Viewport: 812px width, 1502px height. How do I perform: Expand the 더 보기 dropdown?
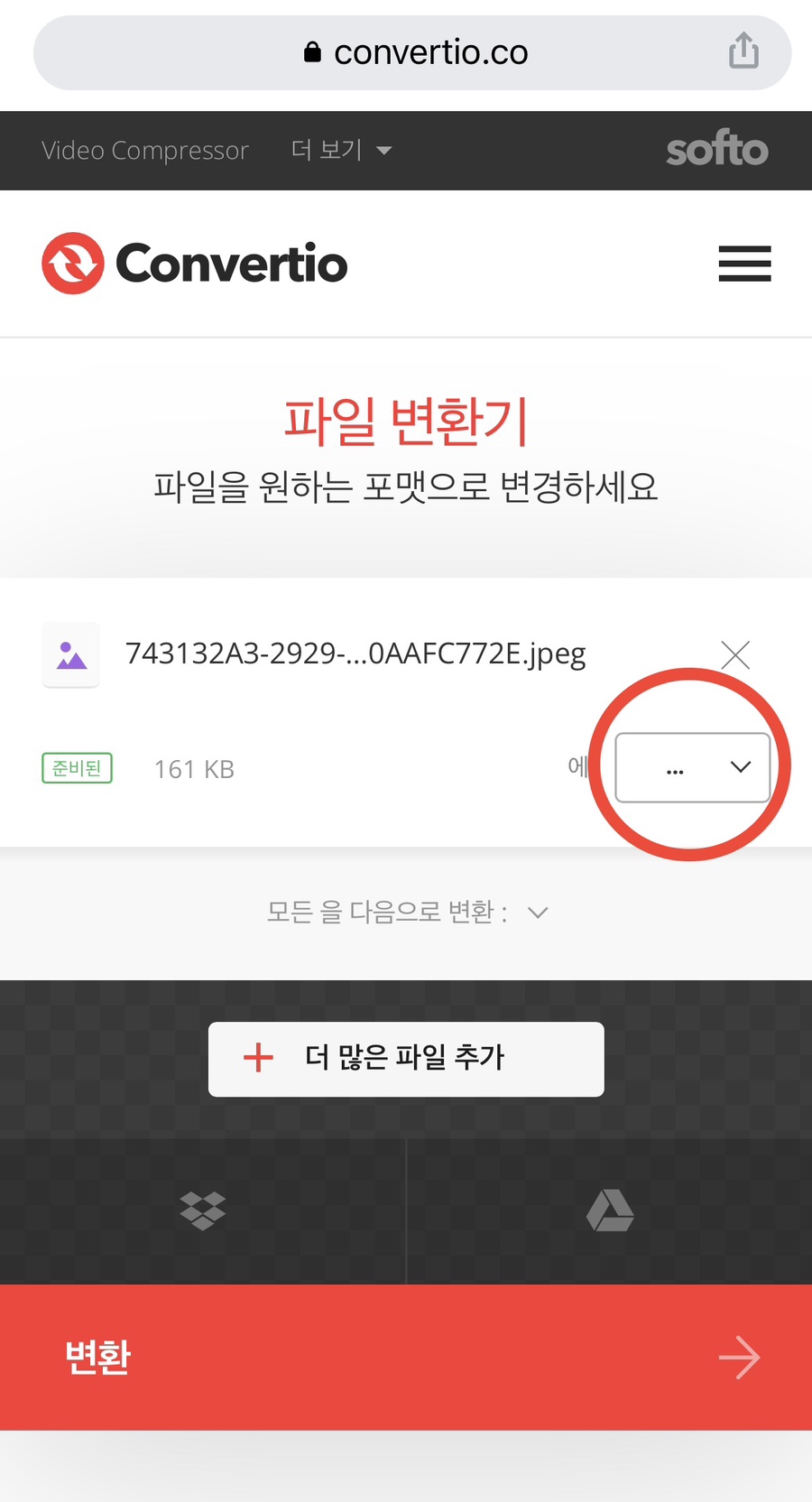[x=341, y=150]
